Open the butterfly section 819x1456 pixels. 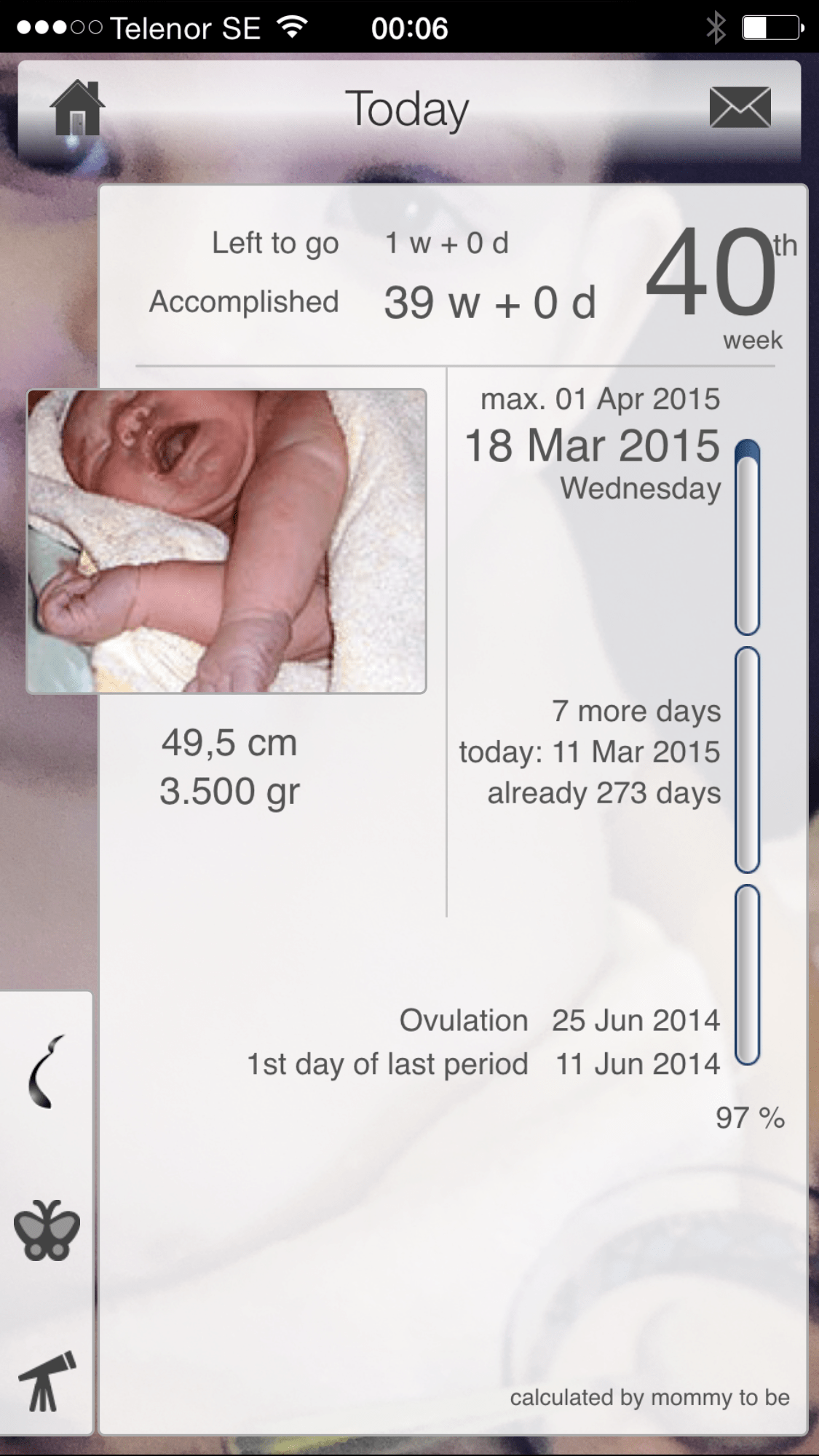pos(47,1231)
